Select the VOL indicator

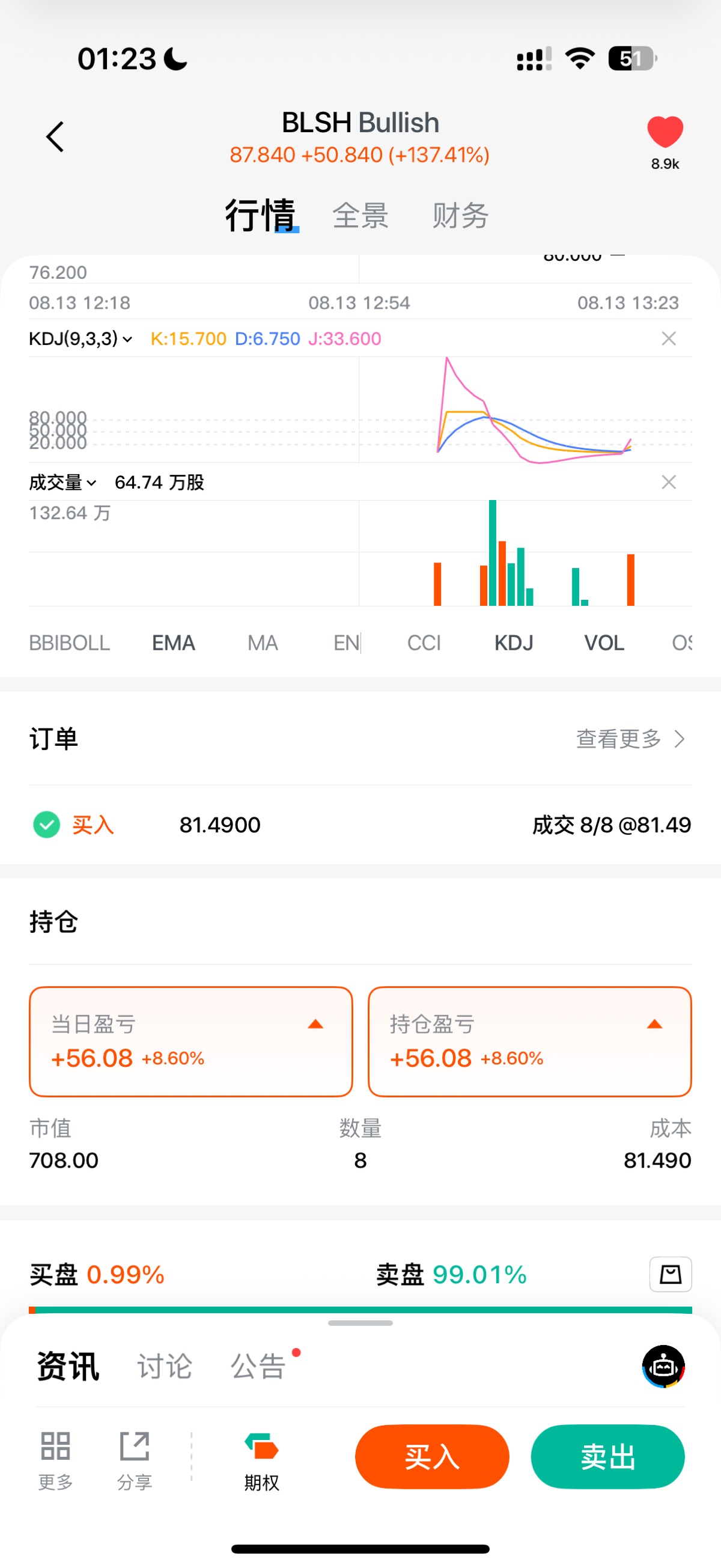604,643
